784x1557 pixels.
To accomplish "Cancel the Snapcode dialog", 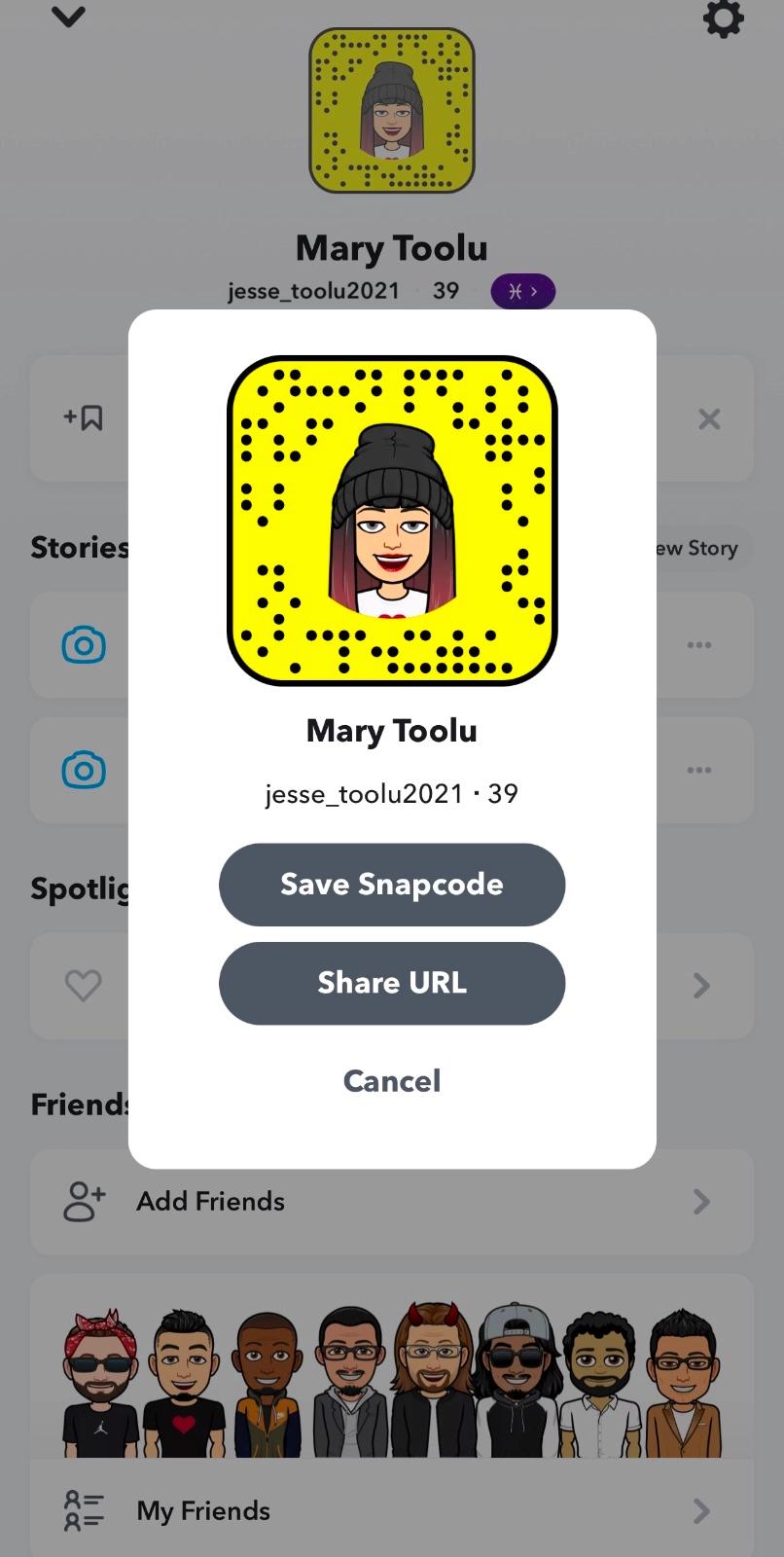I will [x=391, y=1081].
